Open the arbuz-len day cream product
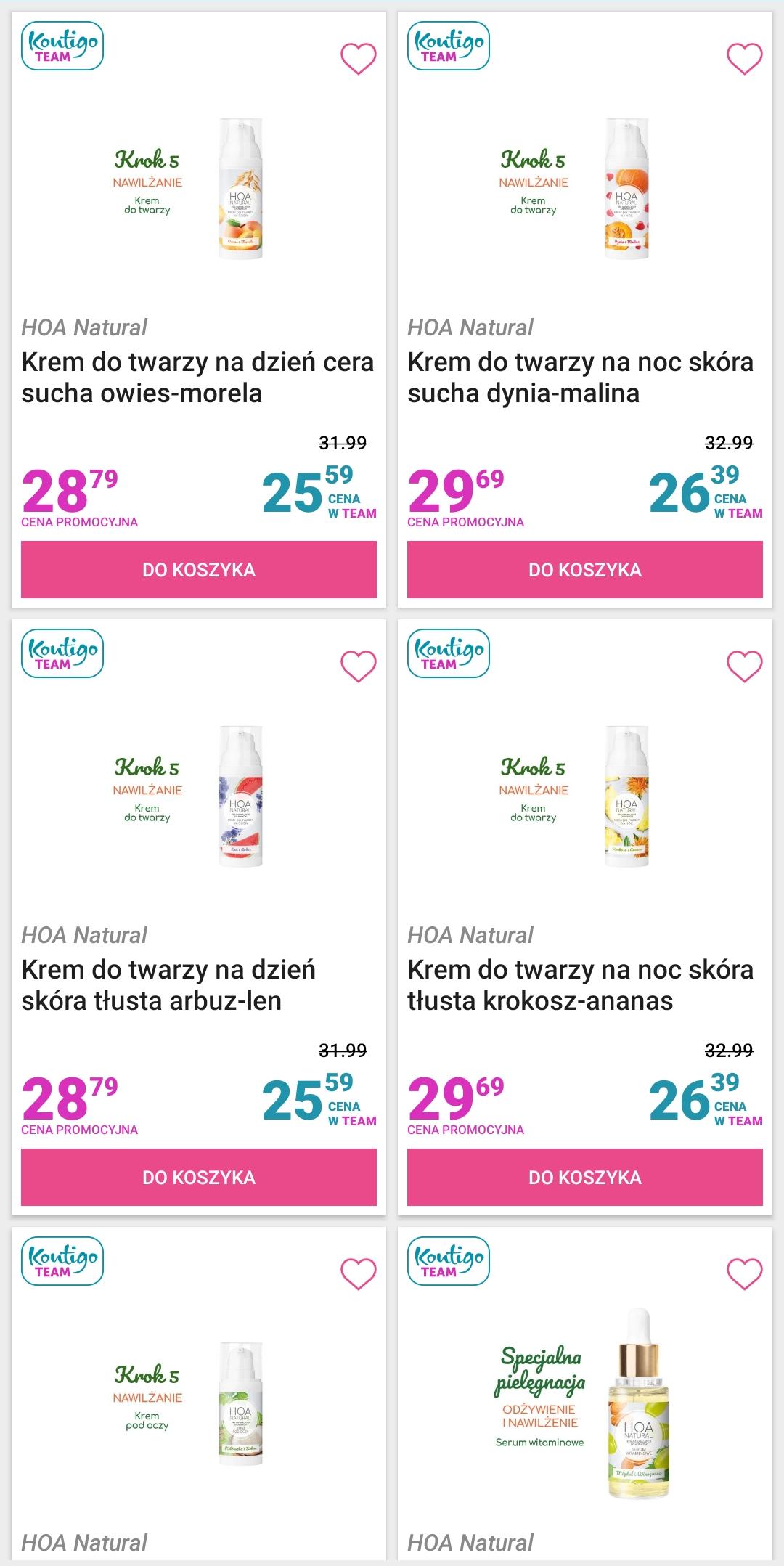Screen dimensions: 784x1566 (x=168, y=985)
